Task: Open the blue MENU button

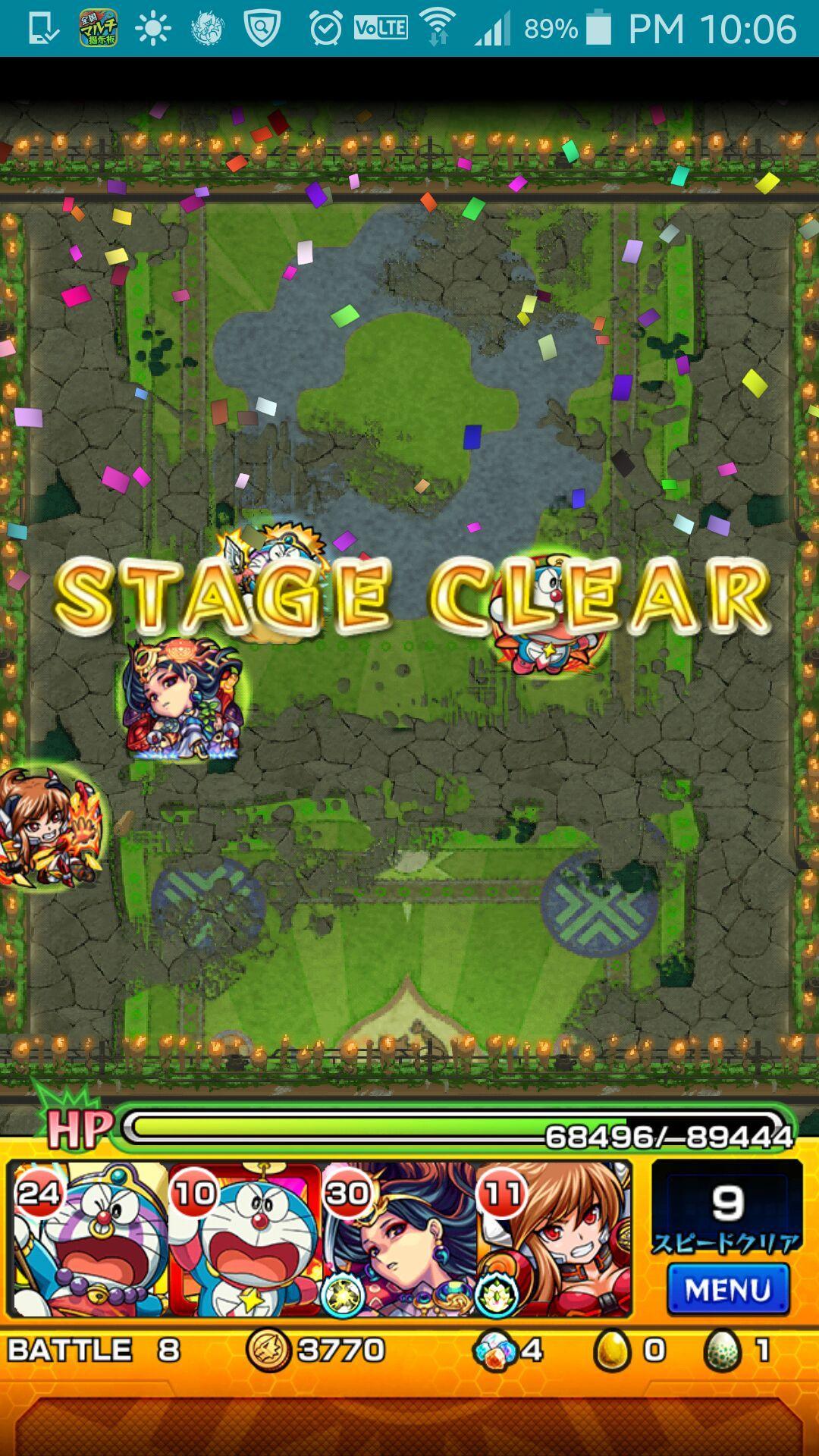Action: click(727, 1290)
